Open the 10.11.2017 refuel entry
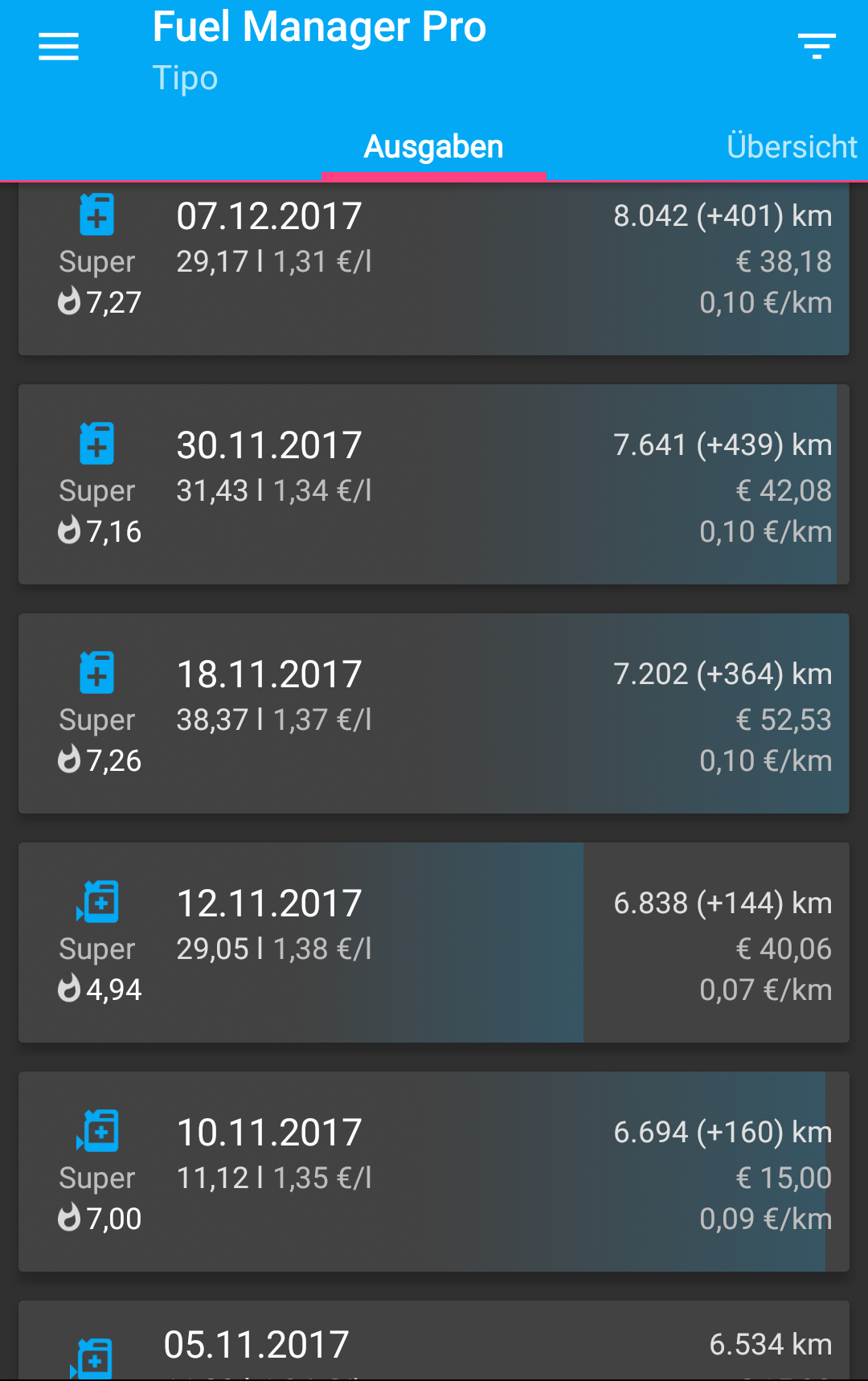This screenshot has height=1381, width=868. pos(433,1171)
